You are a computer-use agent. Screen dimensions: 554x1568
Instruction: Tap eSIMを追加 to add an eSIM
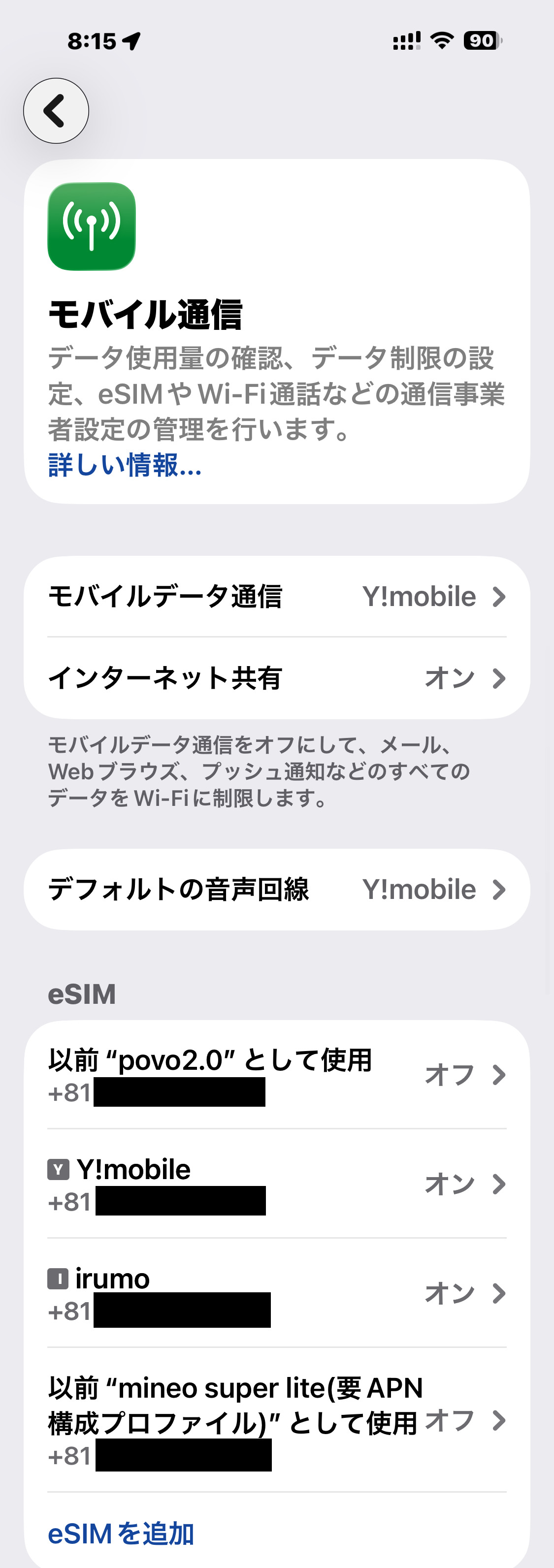(121, 1533)
